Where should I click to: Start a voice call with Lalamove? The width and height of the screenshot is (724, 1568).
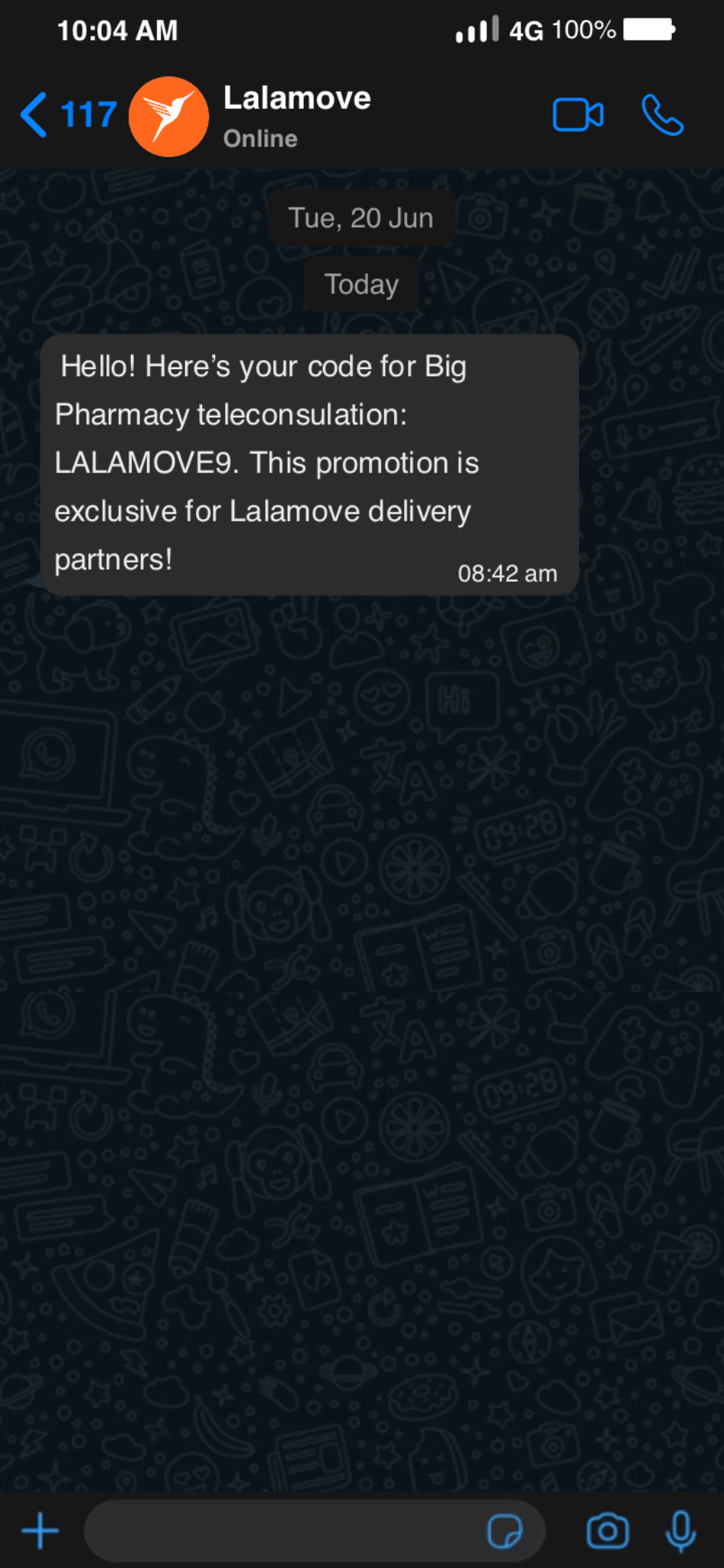662,116
